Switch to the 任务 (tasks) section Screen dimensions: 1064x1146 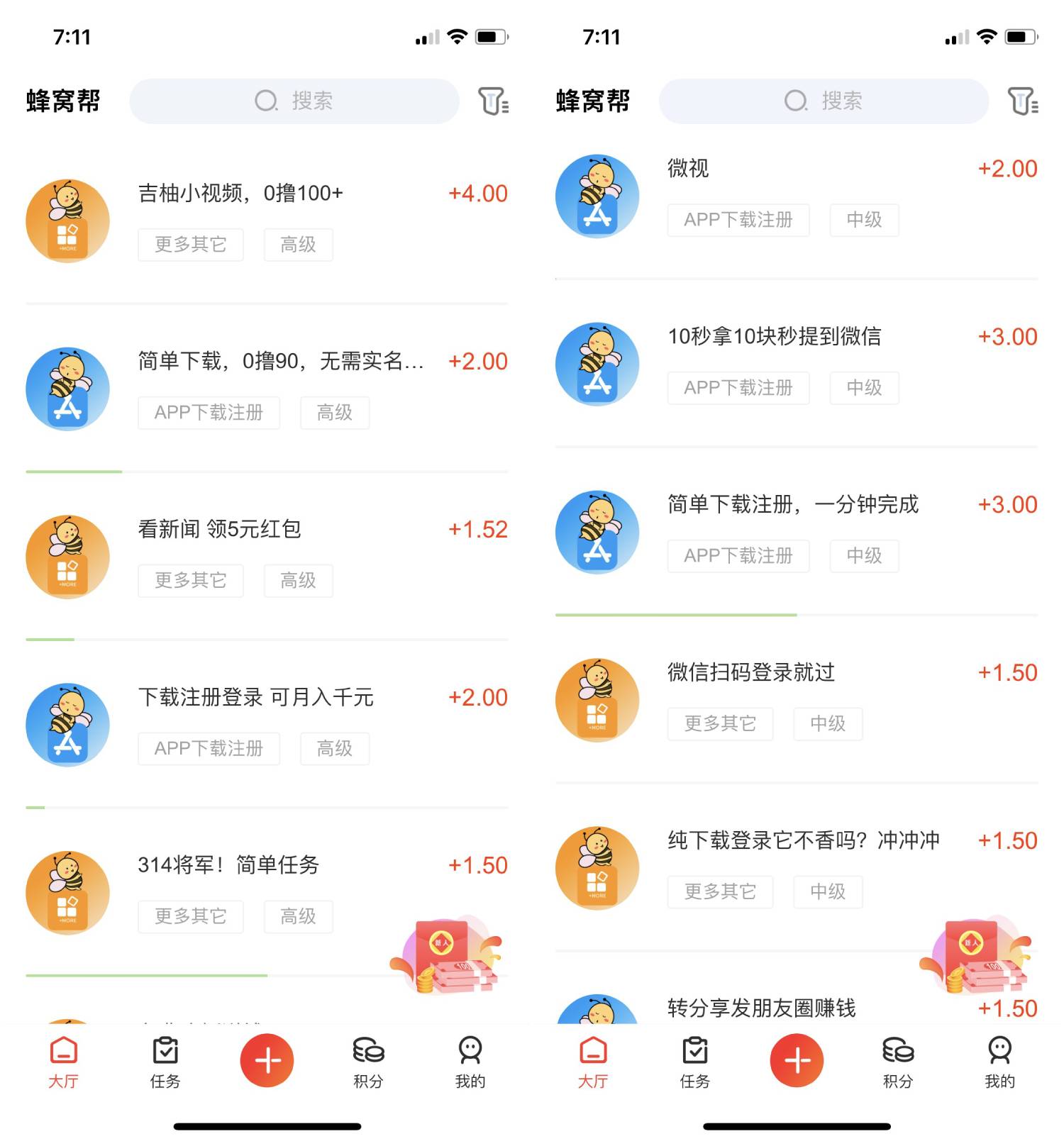(165, 1064)
